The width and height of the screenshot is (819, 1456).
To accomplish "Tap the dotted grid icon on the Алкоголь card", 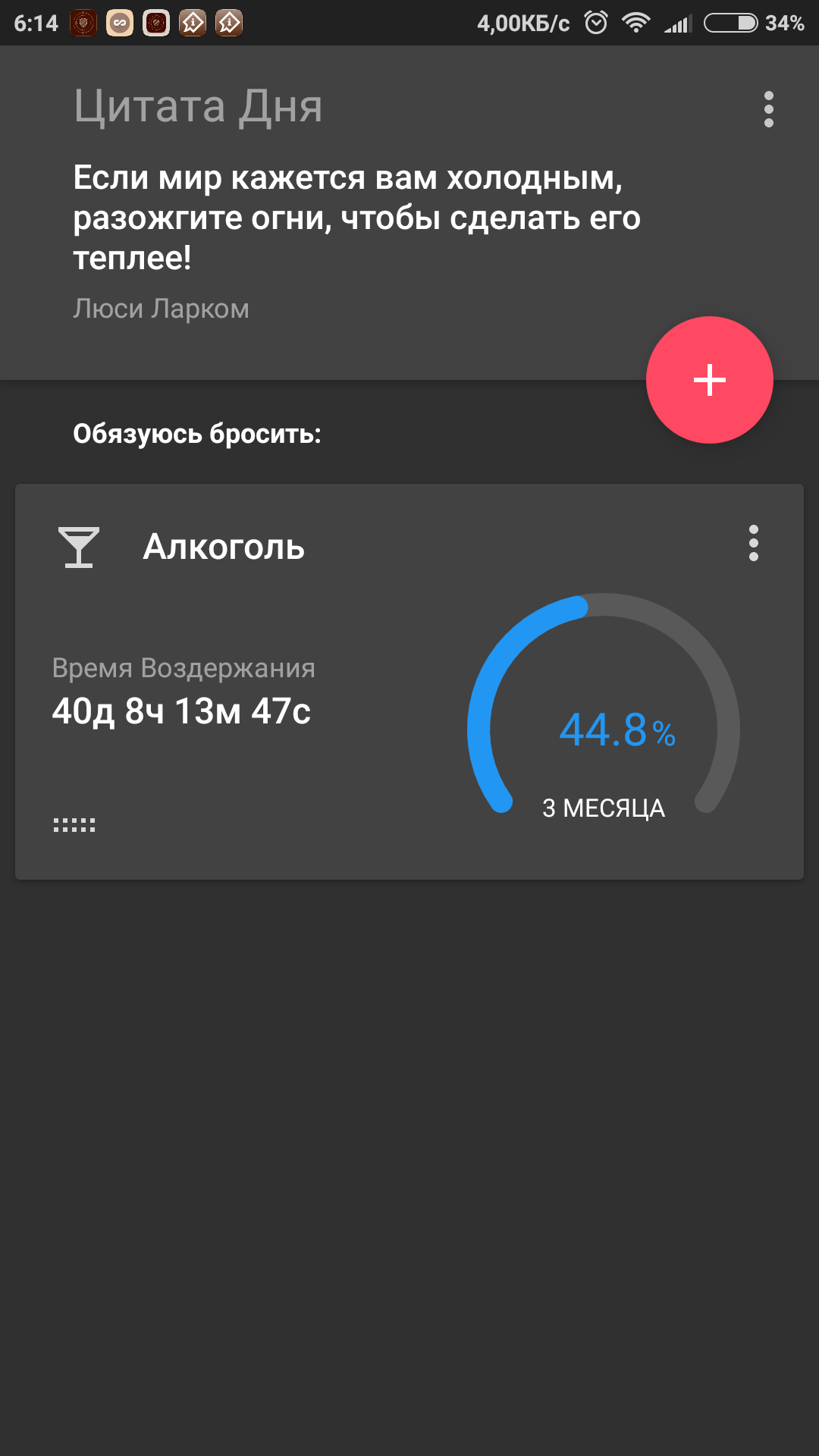I will click(74, 825).
